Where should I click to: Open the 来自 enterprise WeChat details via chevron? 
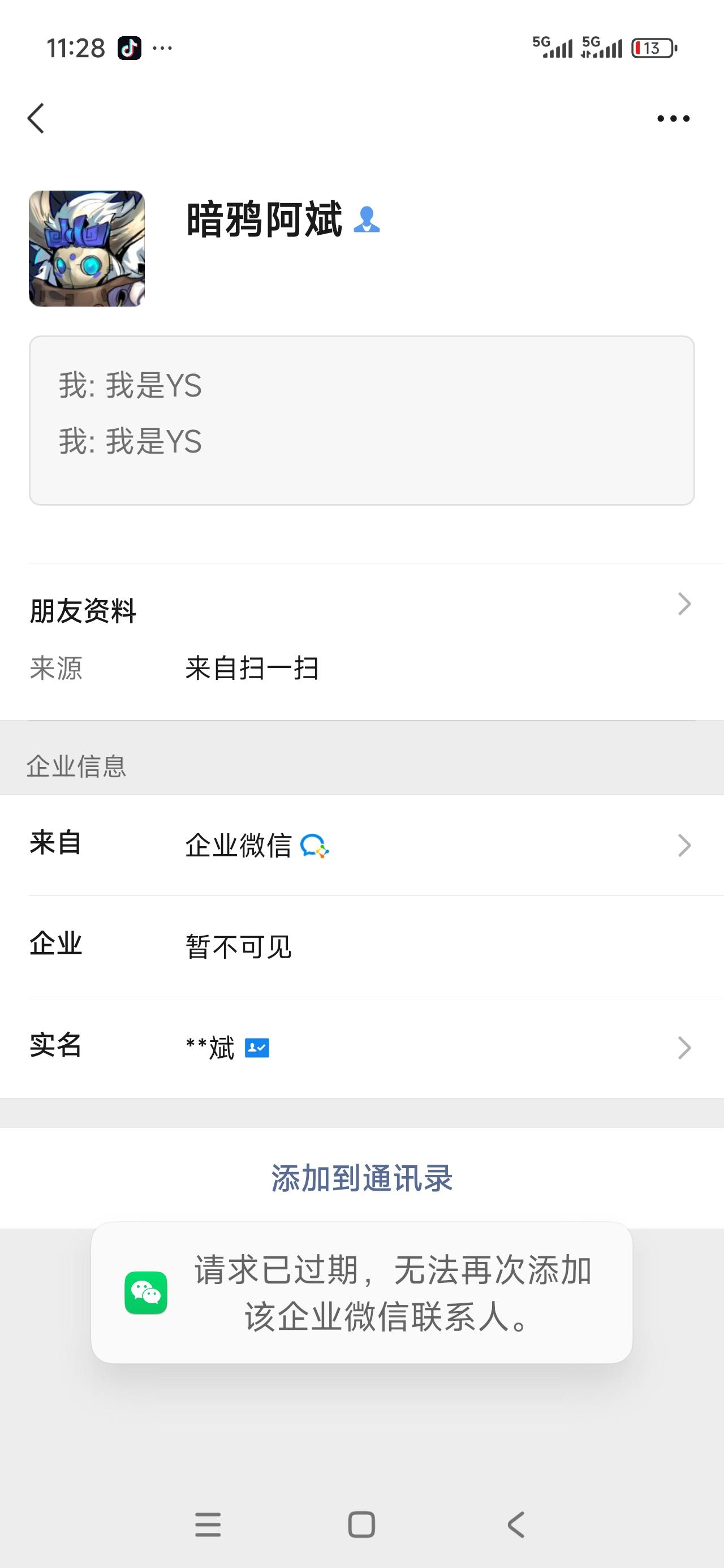coord(684,845)
